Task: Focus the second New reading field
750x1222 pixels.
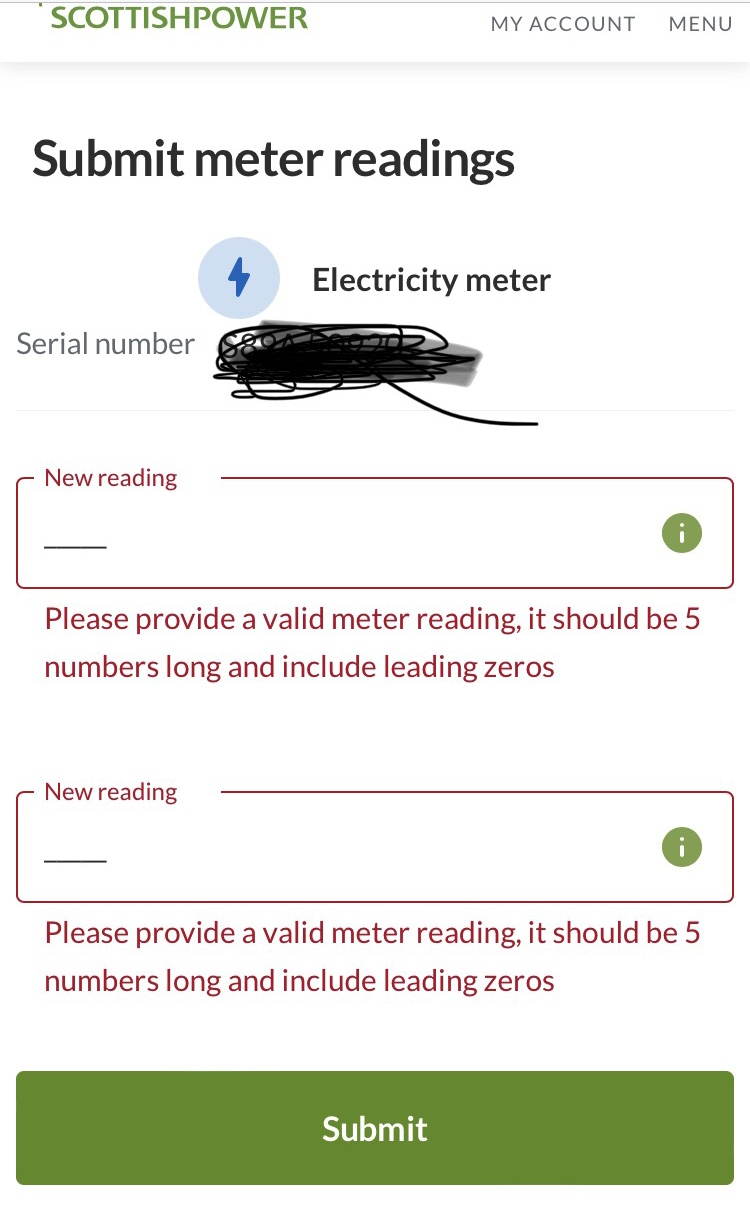Action: tap(375, 847)
